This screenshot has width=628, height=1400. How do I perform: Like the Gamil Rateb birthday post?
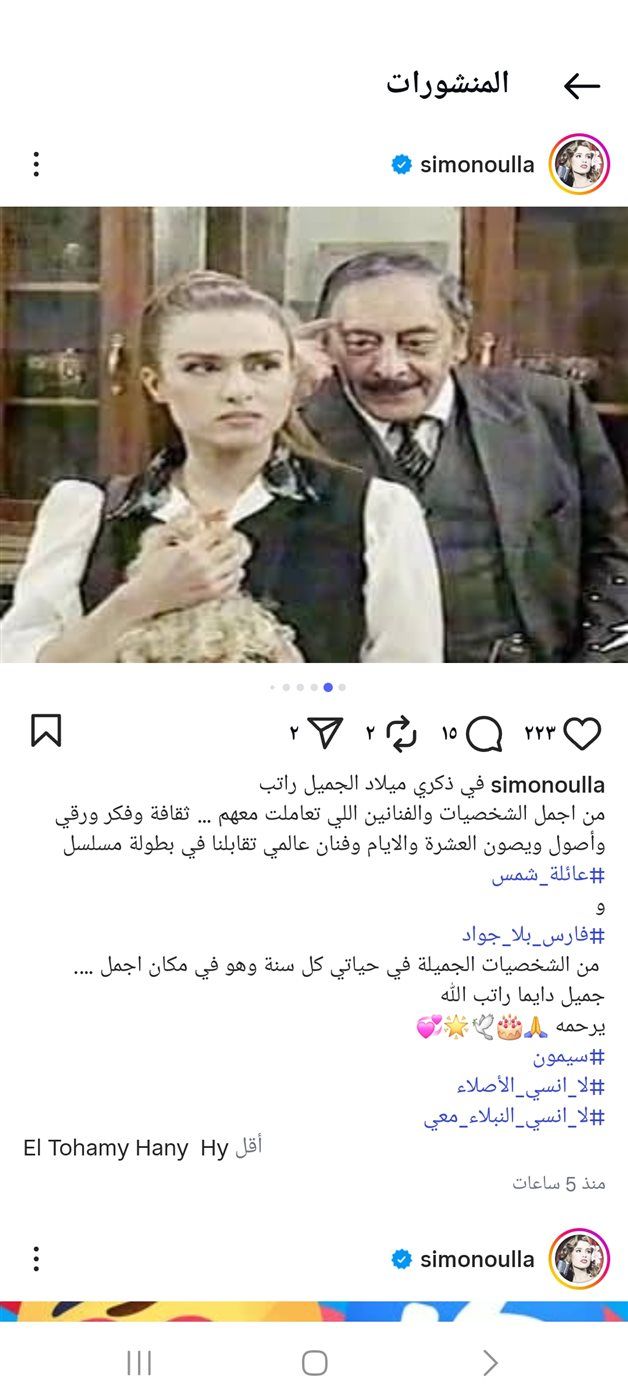click(x=582, y=734)
